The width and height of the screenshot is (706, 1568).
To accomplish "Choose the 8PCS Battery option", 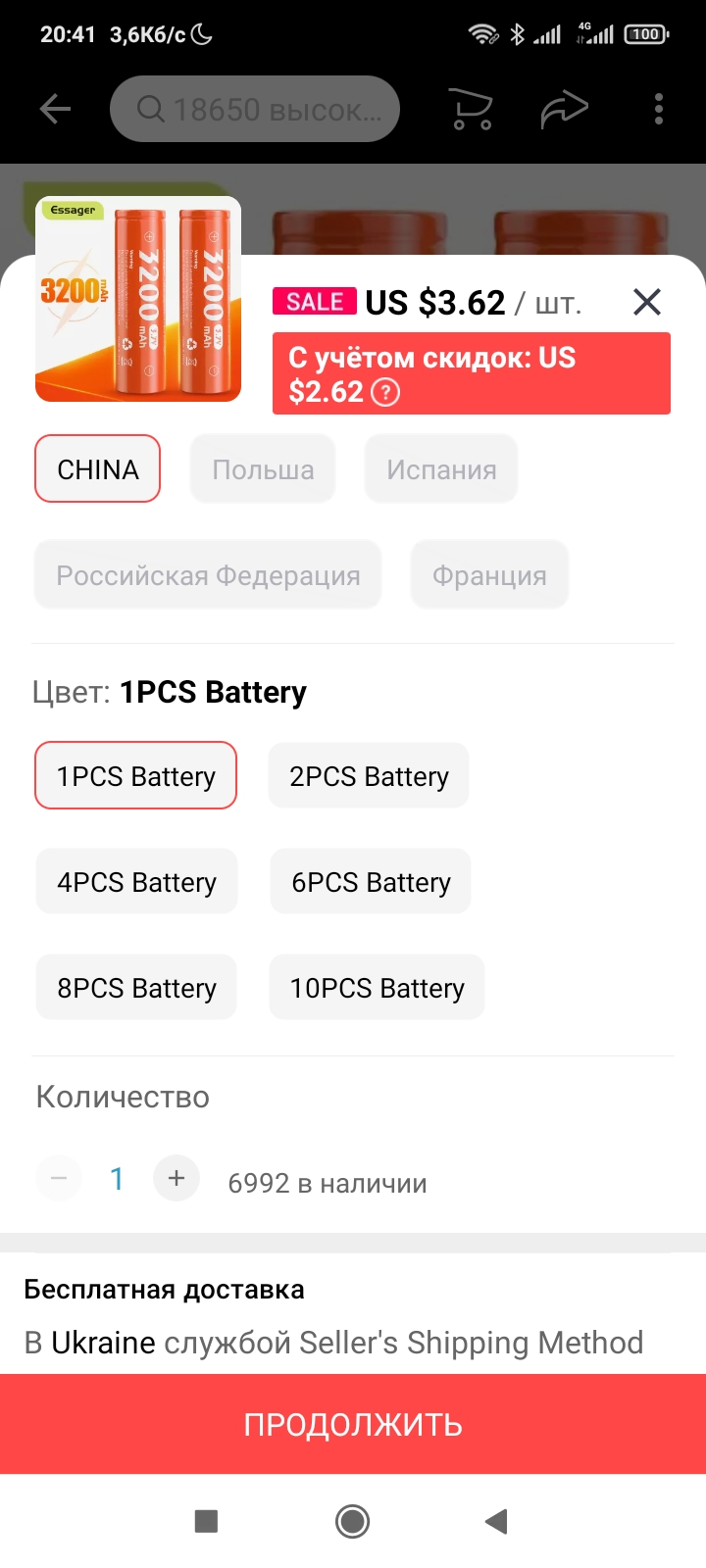I will pyautogui.click(x=136, y=988).
